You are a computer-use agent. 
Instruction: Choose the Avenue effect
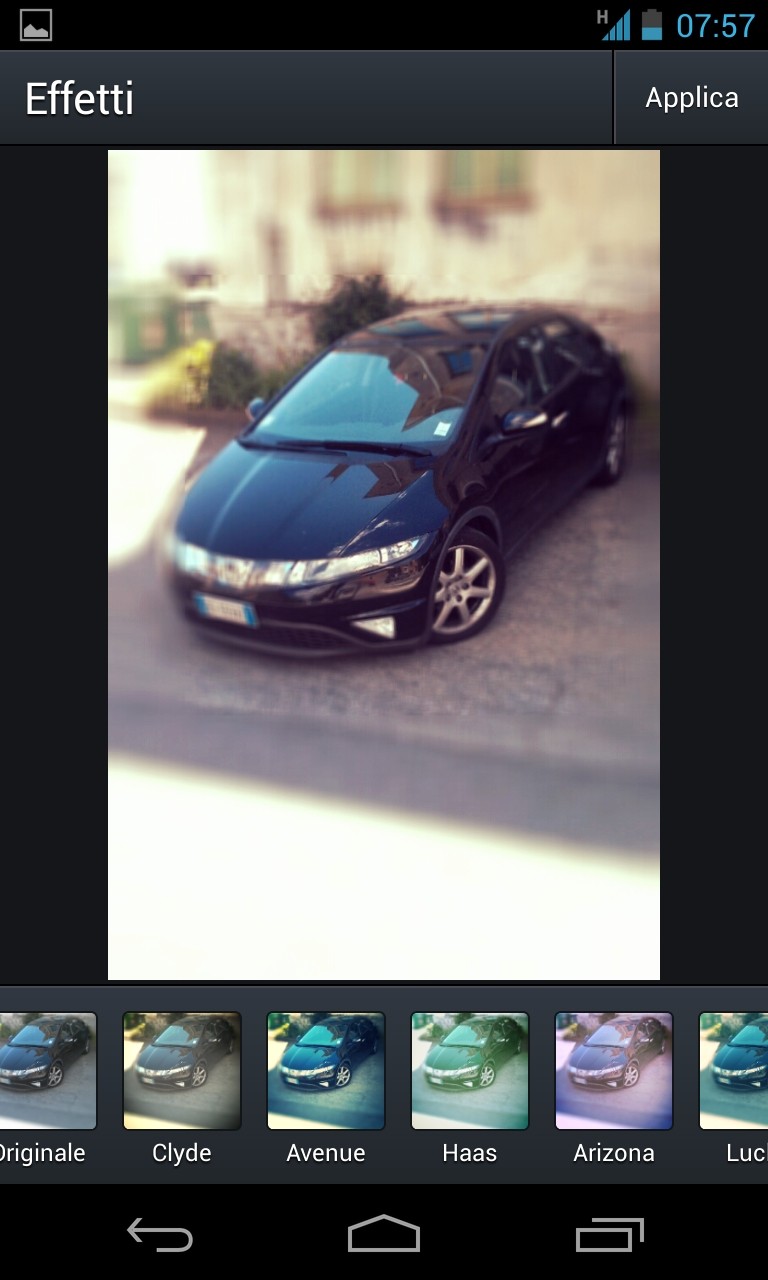point(326,1071)
